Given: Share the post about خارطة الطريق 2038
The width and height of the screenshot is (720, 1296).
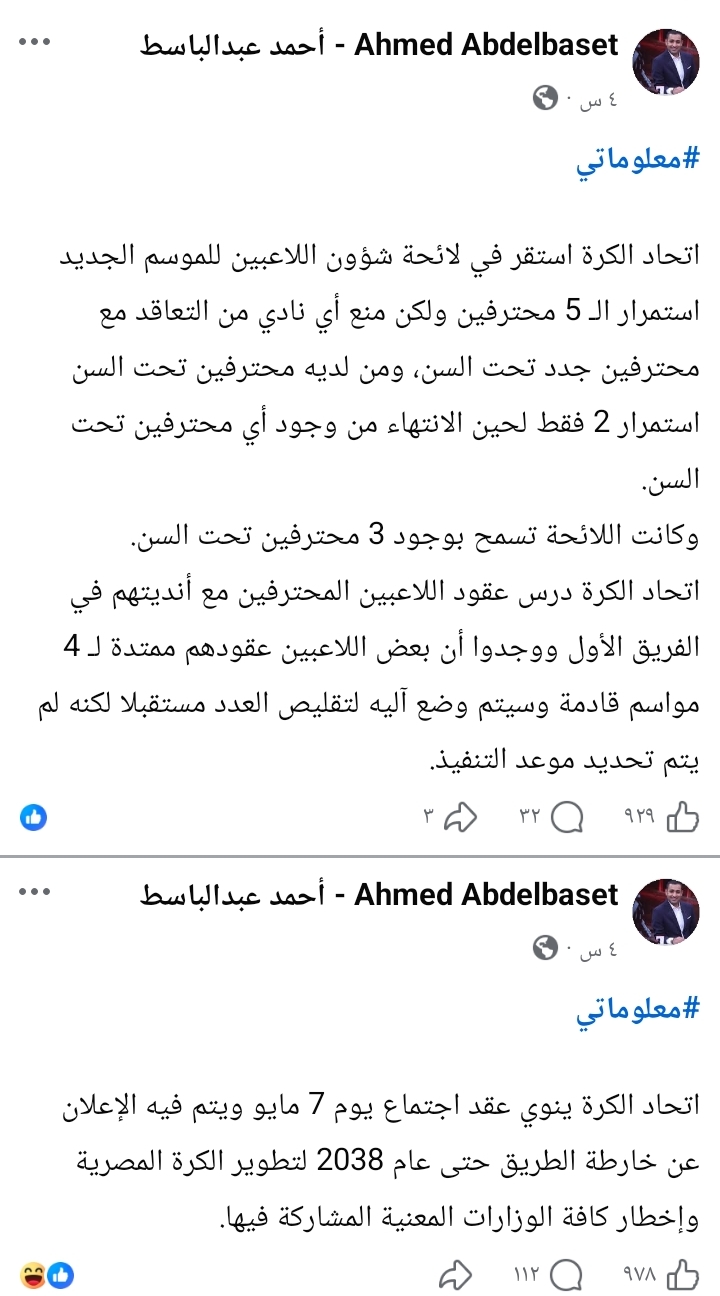Looking at the screenshot, I should pos(456,1273).
